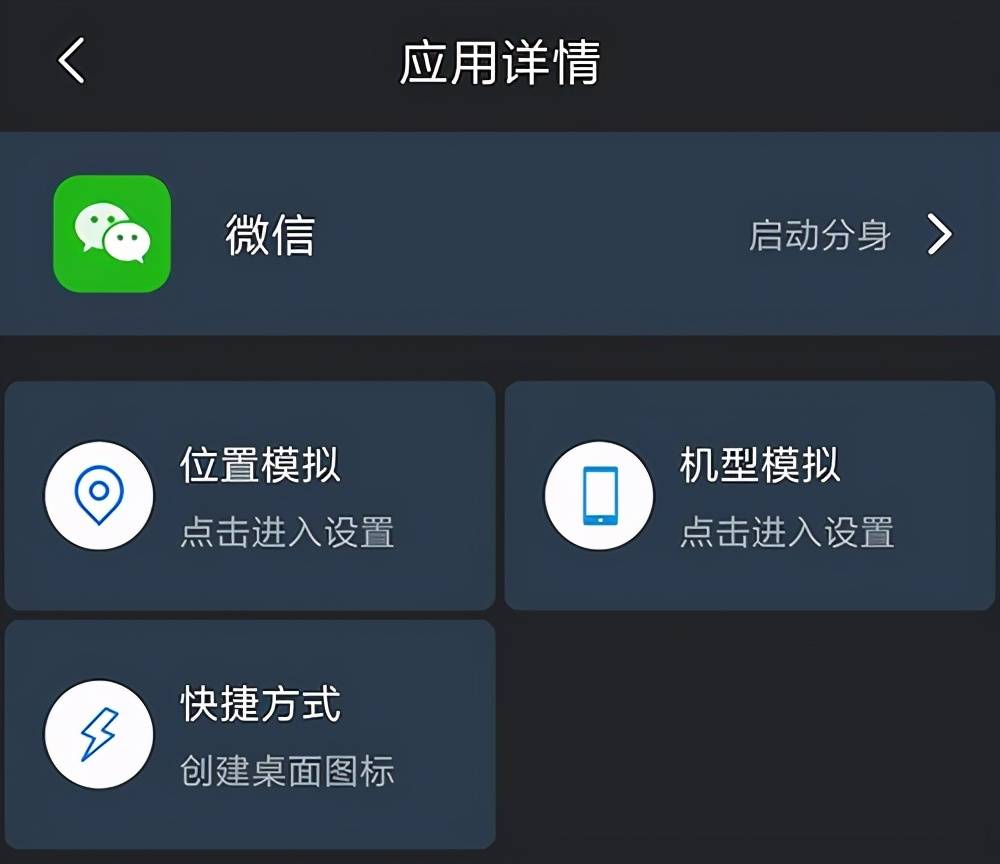The height and width of the screenshot is (864, 1000).
Task: Go back from the 应用详情 page
Action: pos(72,62)
